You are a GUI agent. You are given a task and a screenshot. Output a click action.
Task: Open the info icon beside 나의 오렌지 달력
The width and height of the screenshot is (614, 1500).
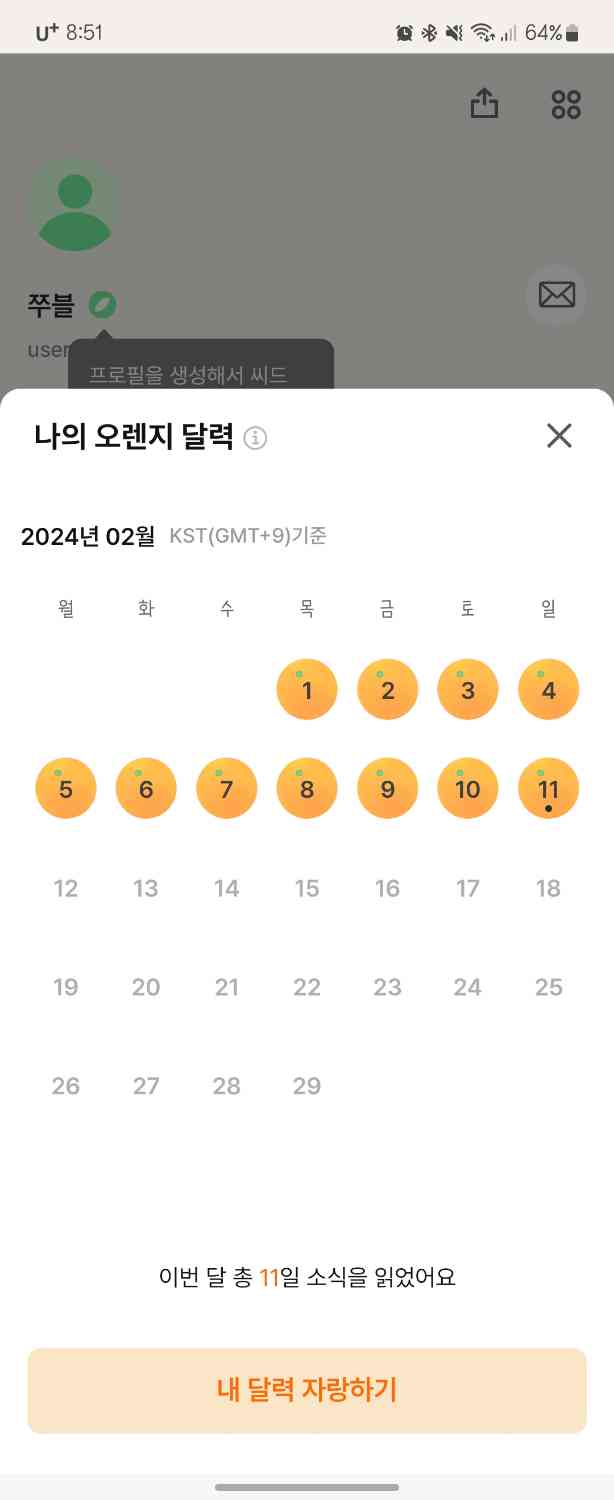tap(256, 438)
